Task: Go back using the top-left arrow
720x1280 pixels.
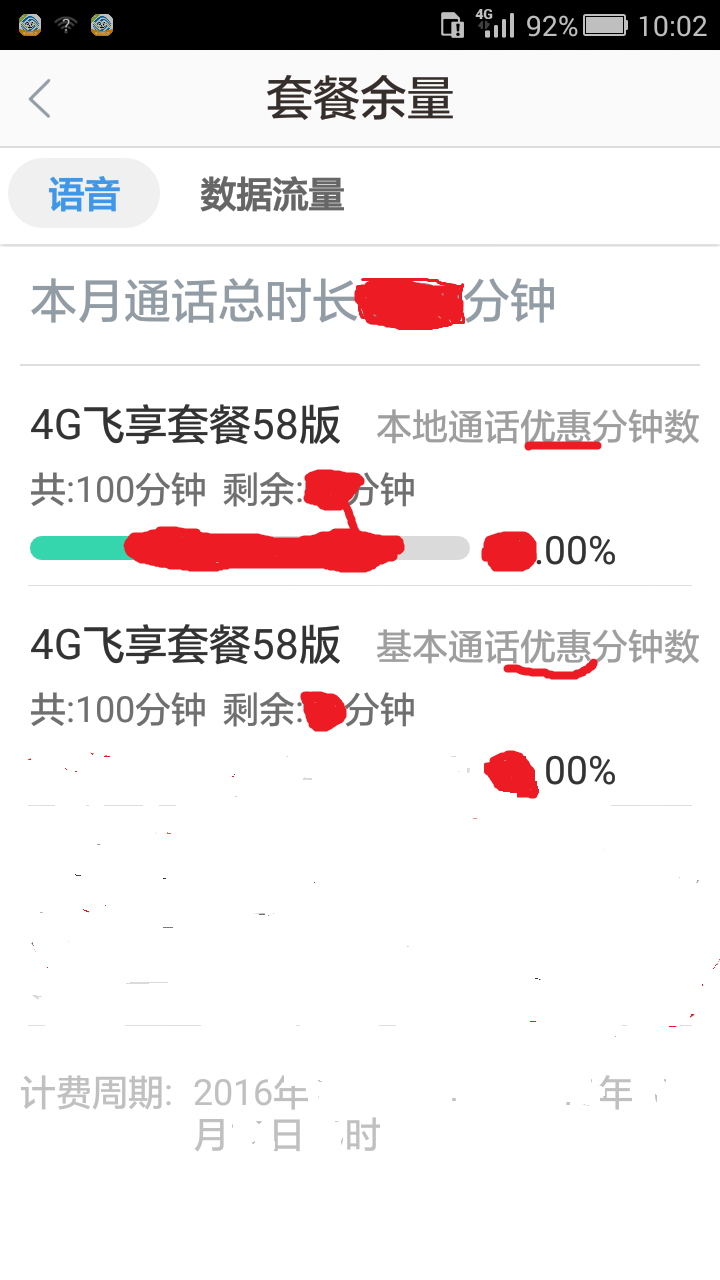Action: (40, 99)
